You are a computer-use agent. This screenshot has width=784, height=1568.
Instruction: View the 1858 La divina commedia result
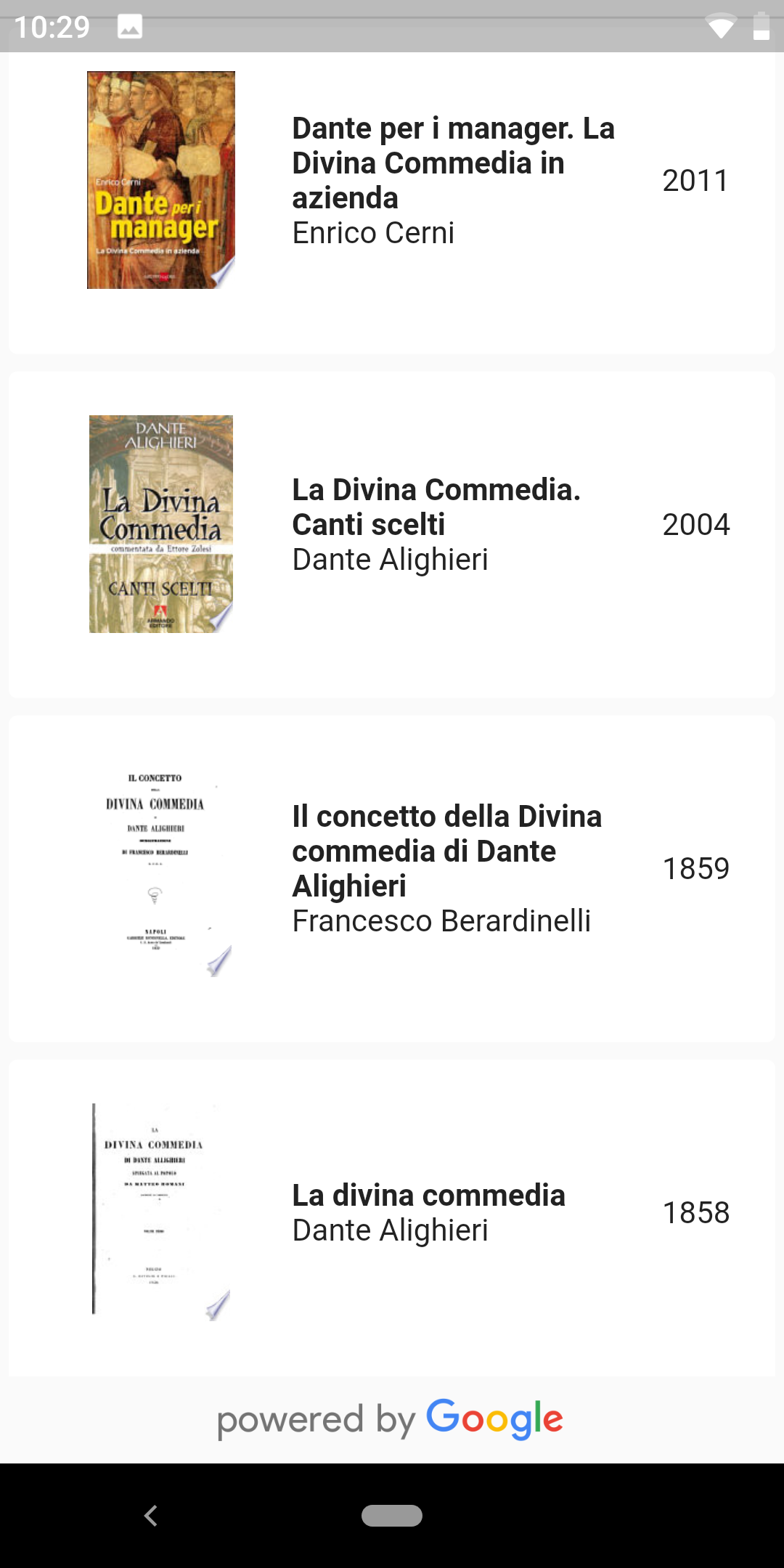coord(392,1218)
